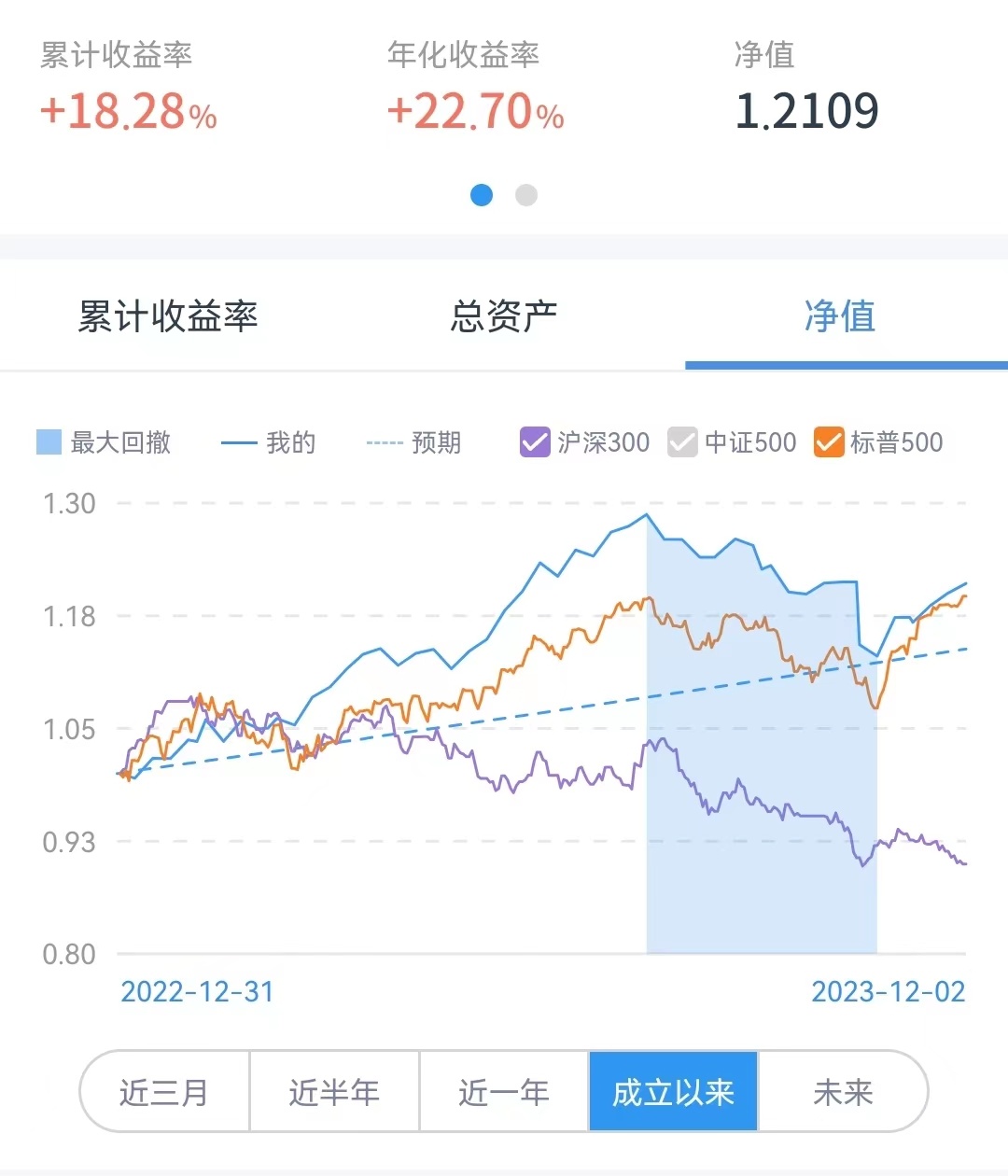This screenshot has height=1176, width=1008.
Task: Switch to 近一年 time range
Action: pyautogui.click(x=504, y=1091)
